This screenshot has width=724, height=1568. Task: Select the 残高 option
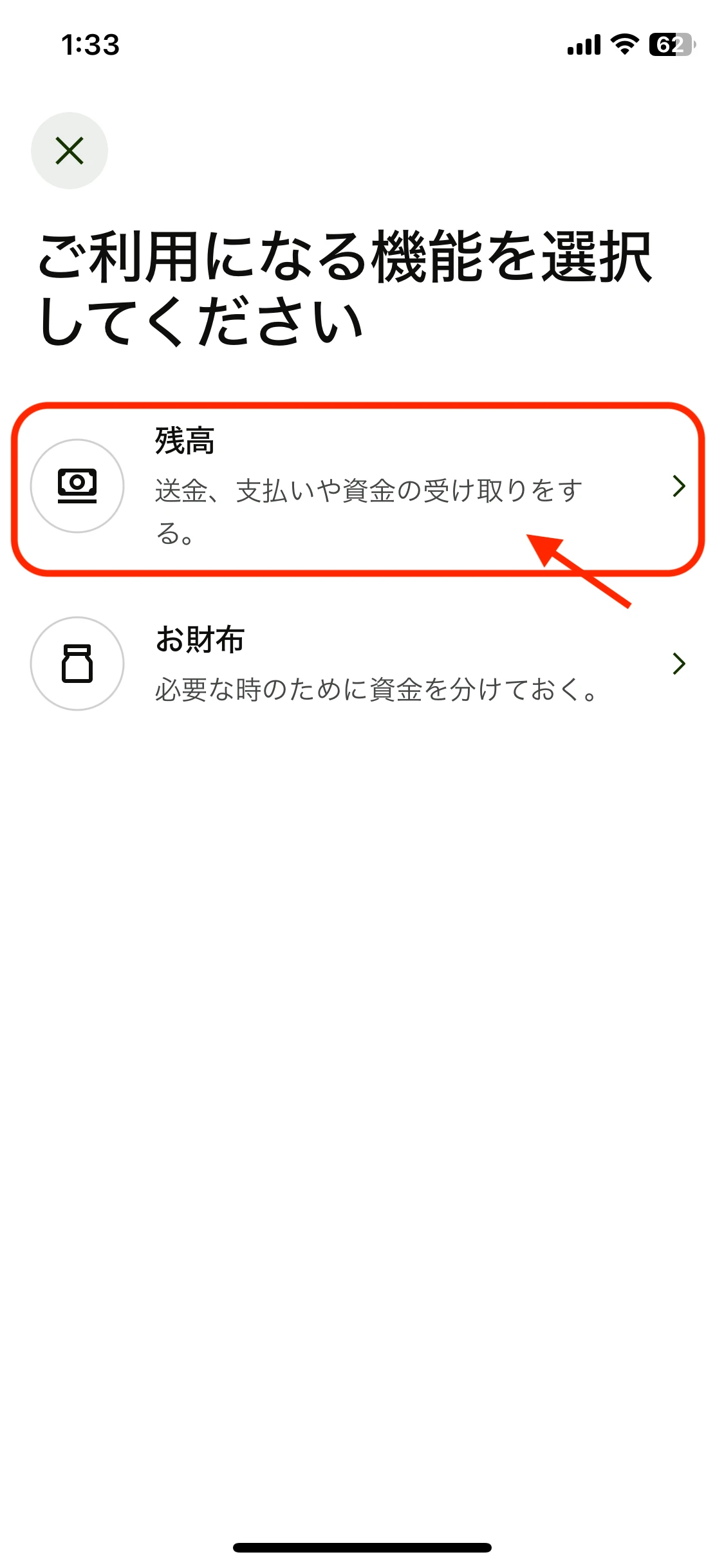[358, 487]
